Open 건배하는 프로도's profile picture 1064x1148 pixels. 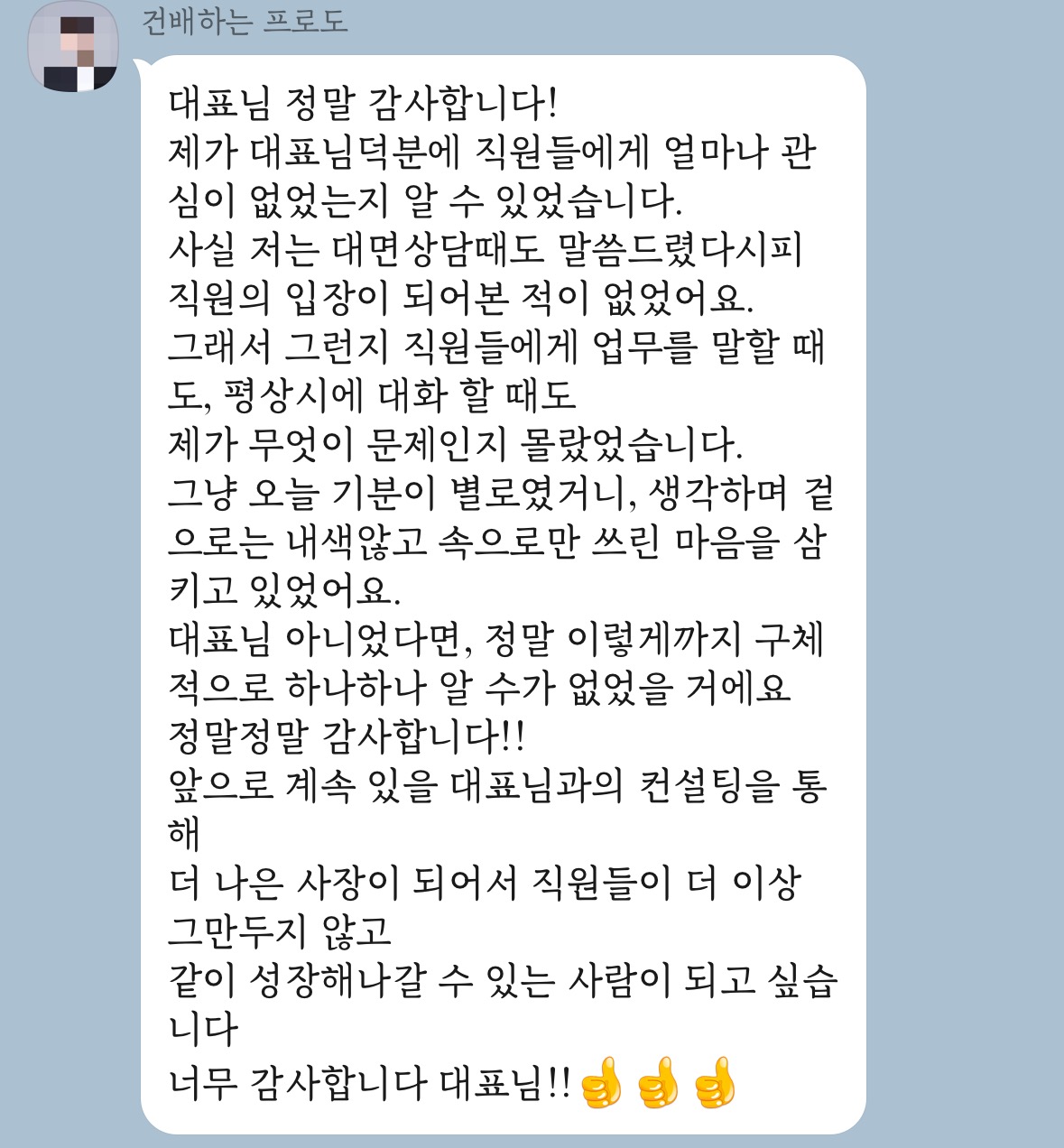pyautogui.click(x=74, y=47)
